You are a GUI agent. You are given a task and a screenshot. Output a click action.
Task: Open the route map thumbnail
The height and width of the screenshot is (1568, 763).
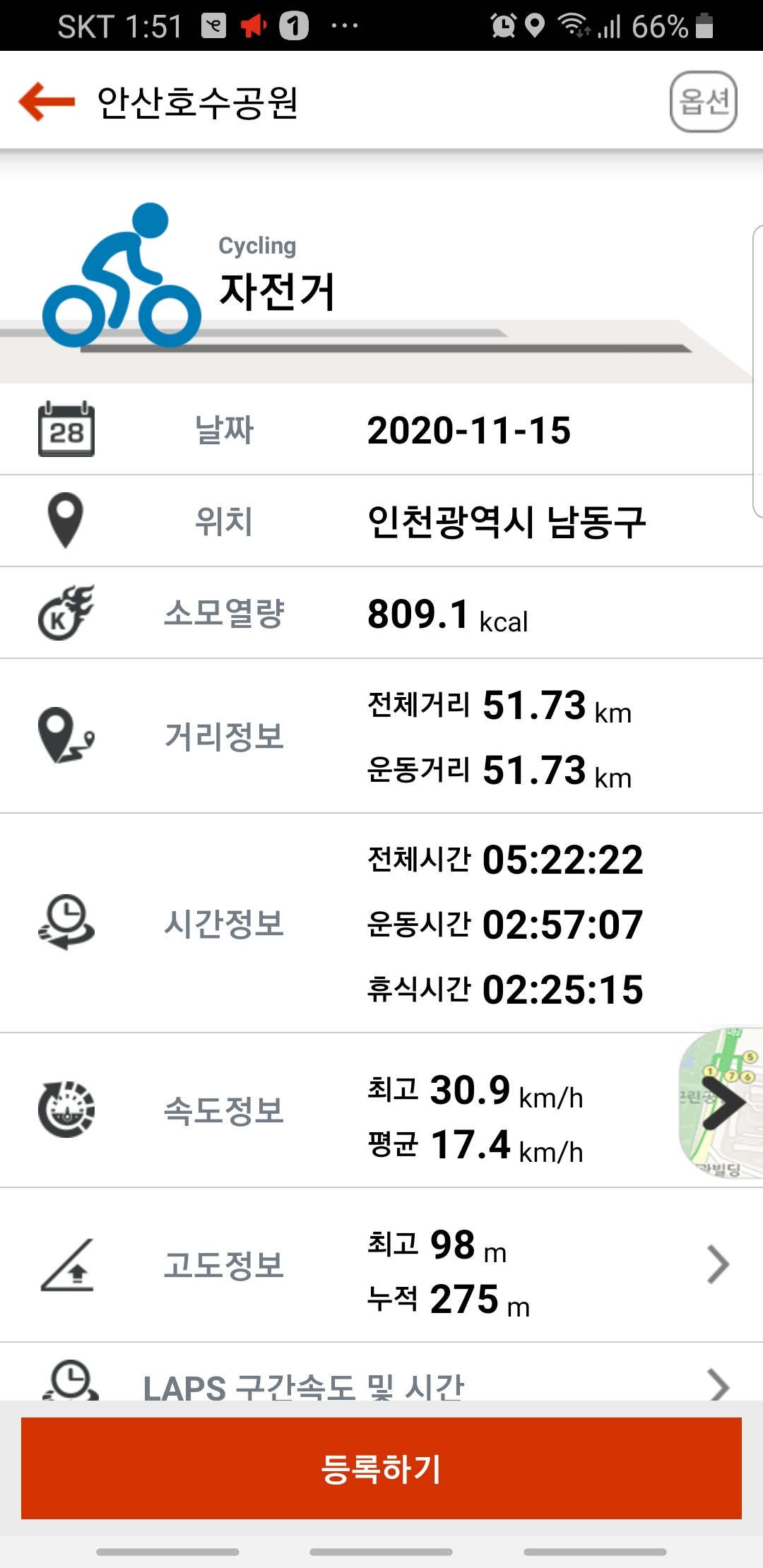pyautogui.click(x=721, y=1103)
